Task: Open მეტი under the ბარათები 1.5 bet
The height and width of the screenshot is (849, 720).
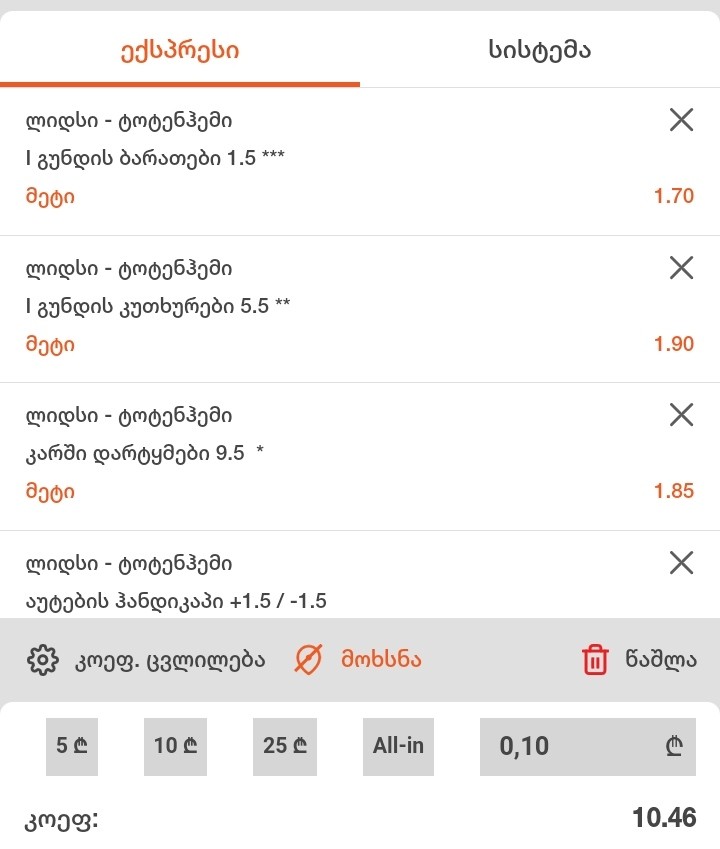Action: (x=48, y=196)
